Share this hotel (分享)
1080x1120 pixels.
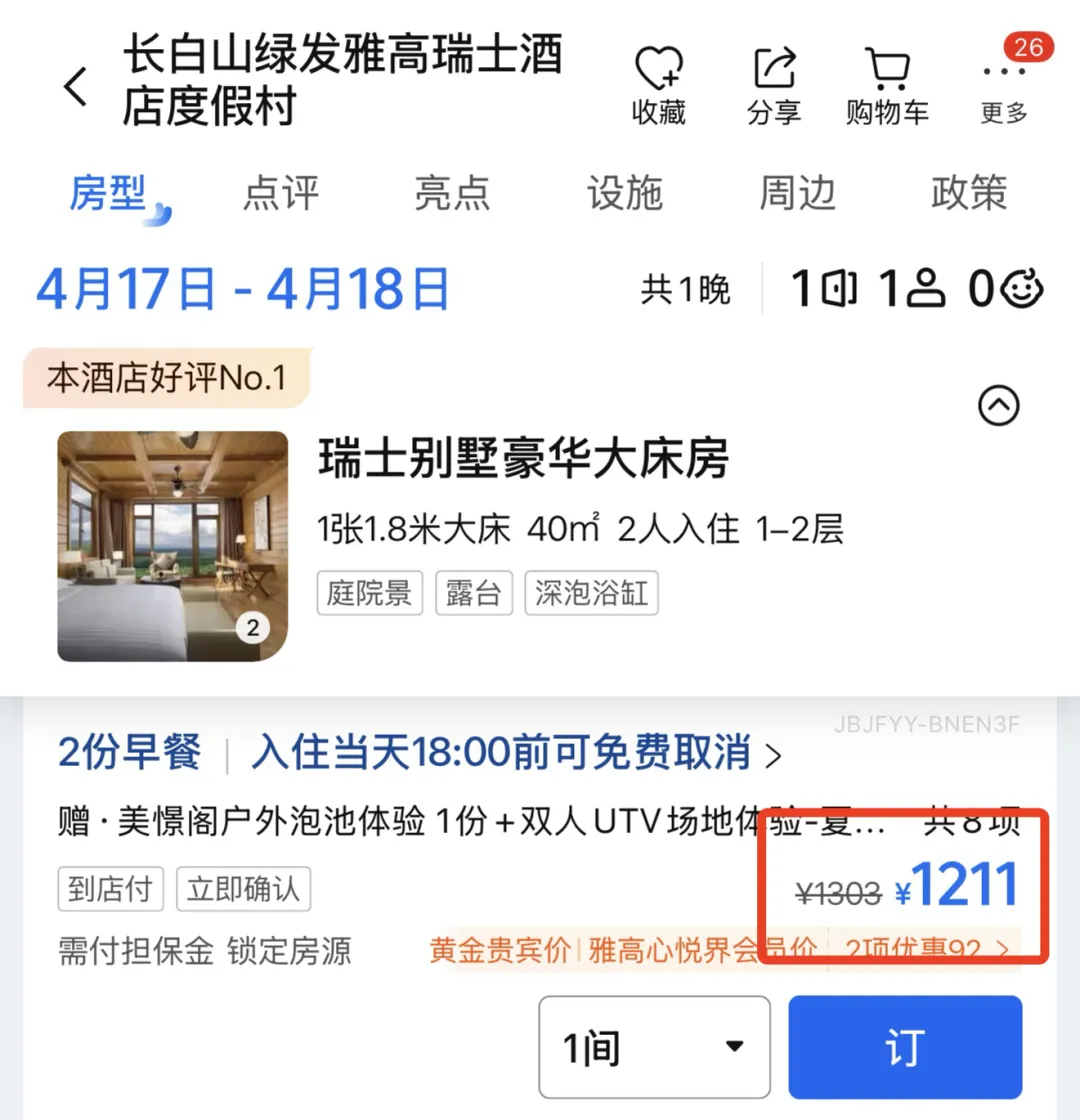pyautogui.click(x=774, y=86)
